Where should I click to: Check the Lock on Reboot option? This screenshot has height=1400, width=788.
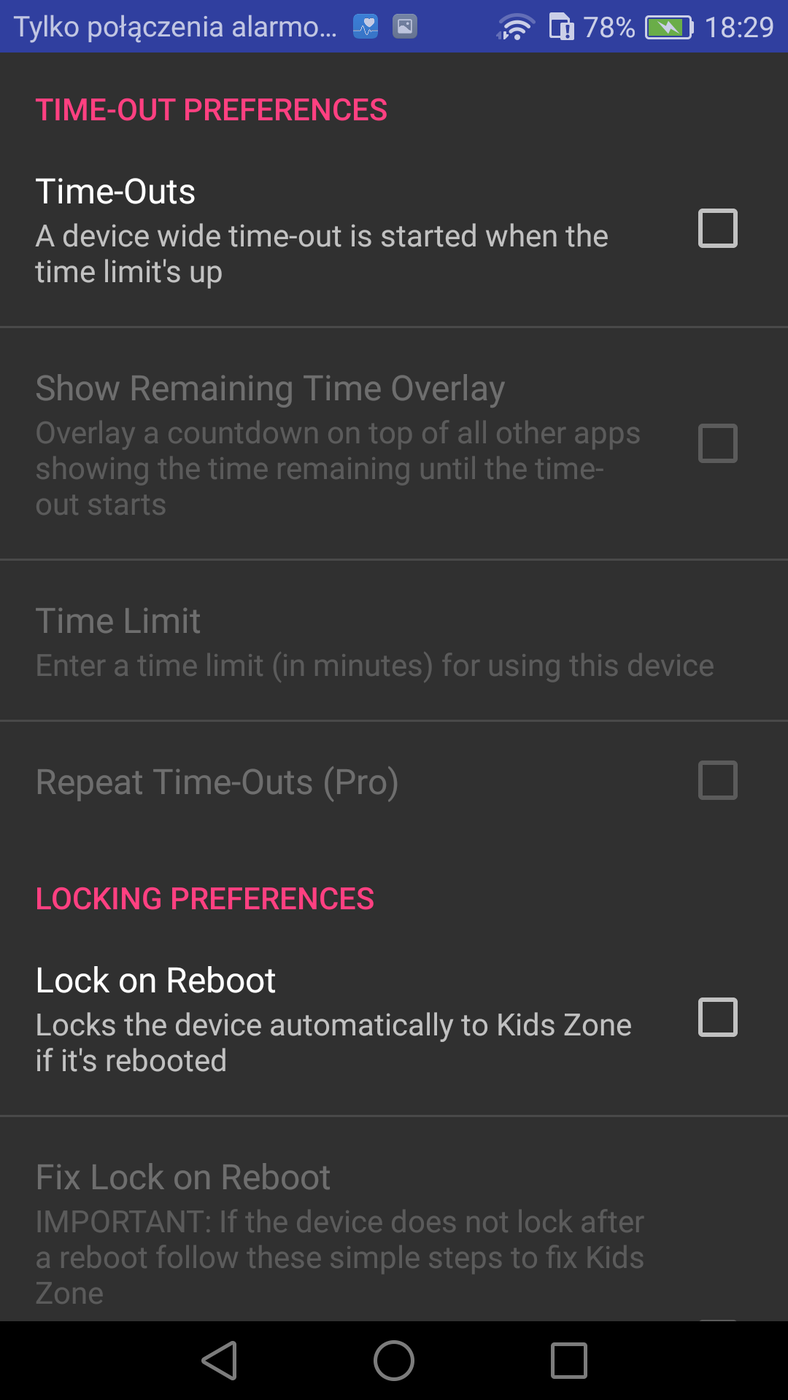click(717, 1018)
